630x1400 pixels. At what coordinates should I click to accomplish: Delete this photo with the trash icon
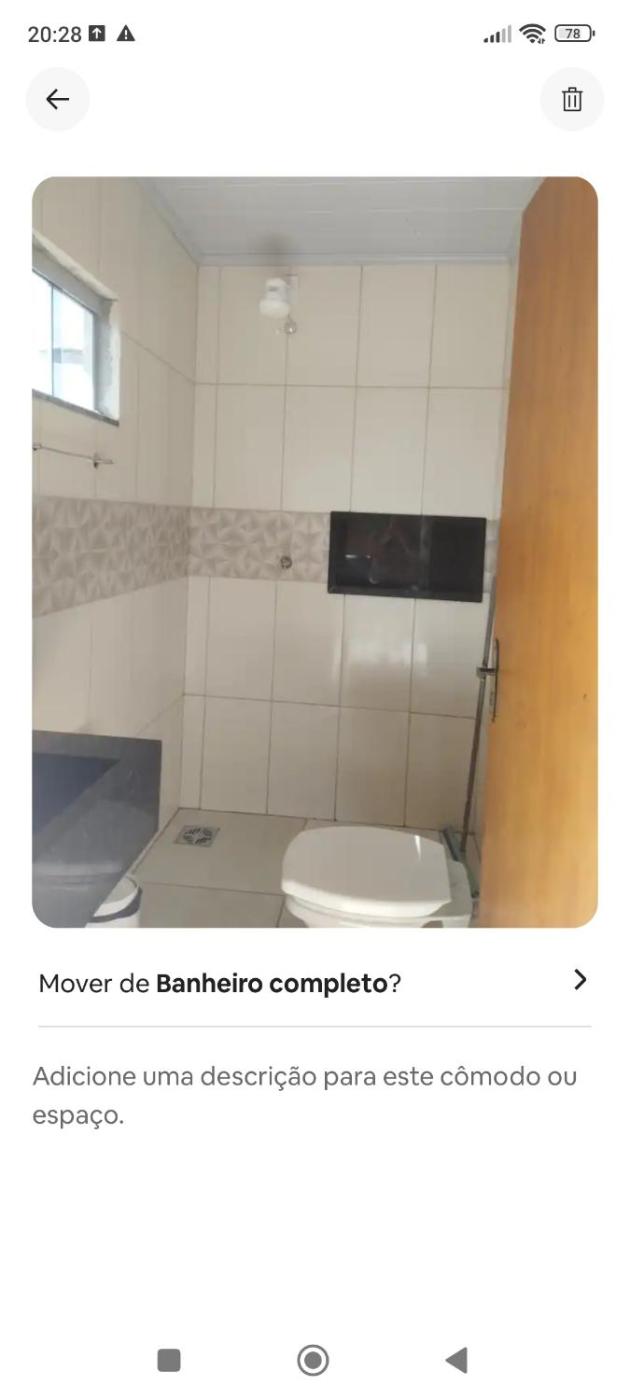coord(572,99)
